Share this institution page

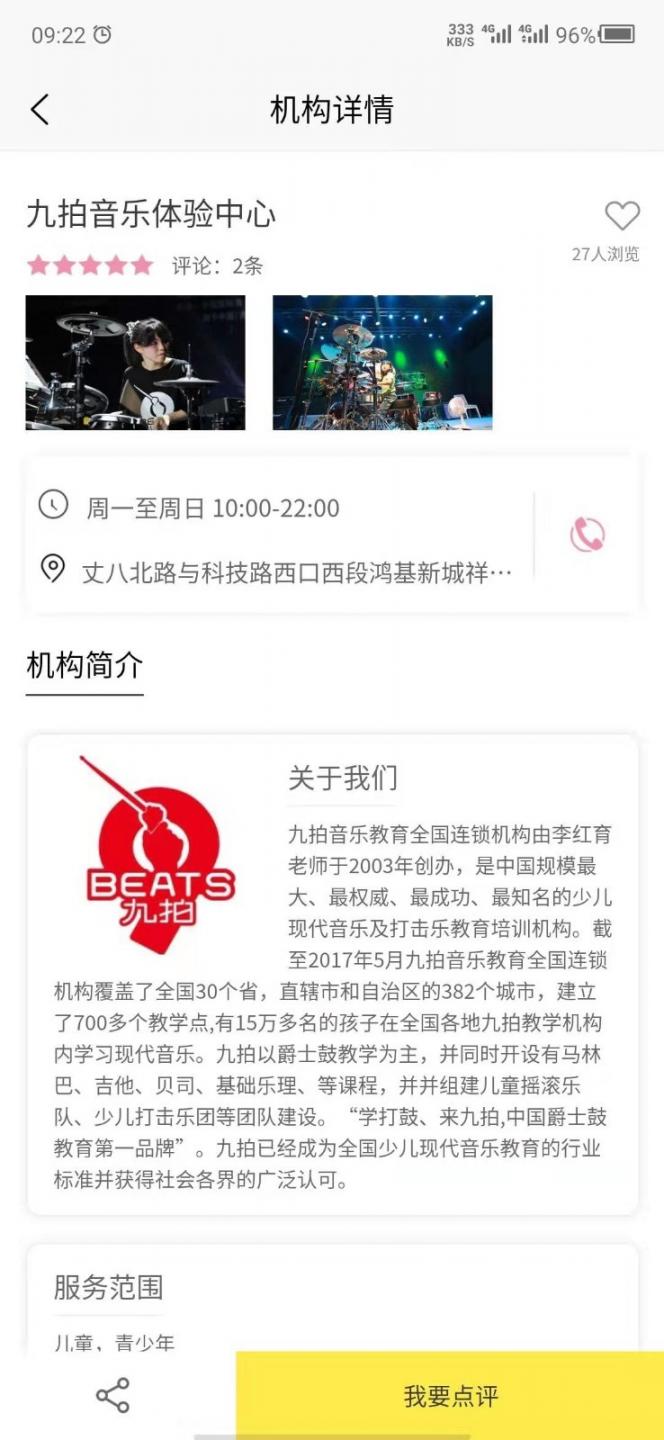coord(112,1395)
